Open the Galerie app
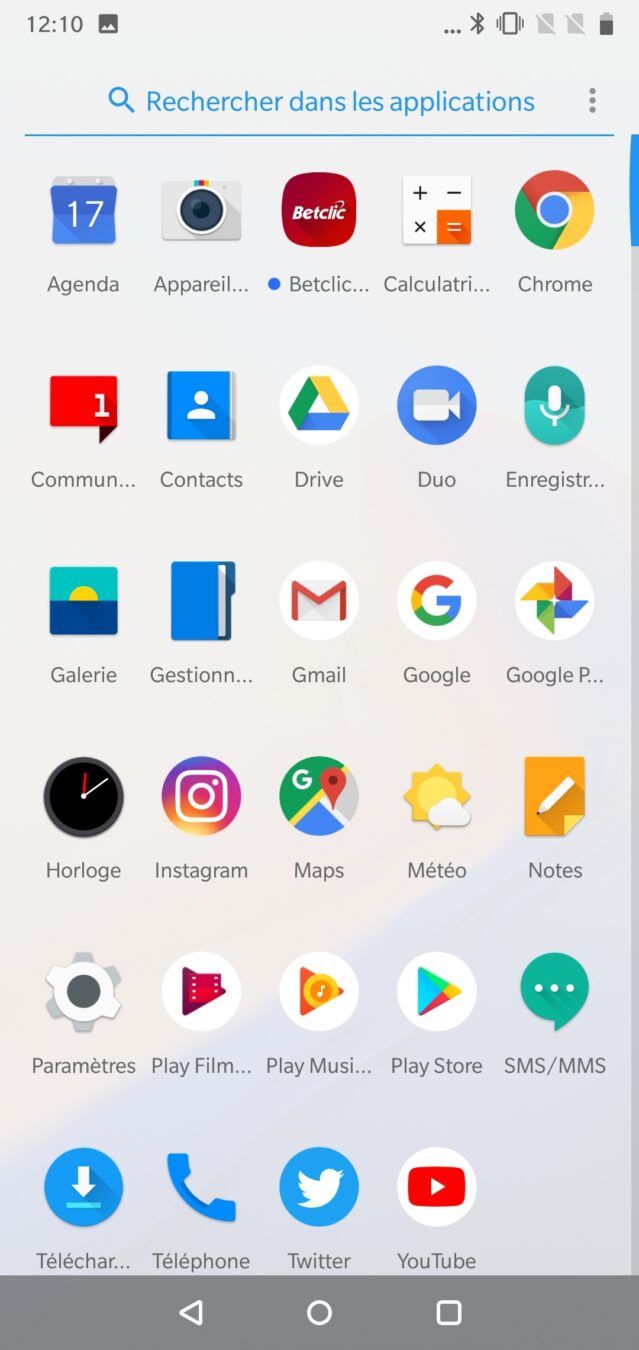The height and width of the screenshot is (1350, 639). 84,602
